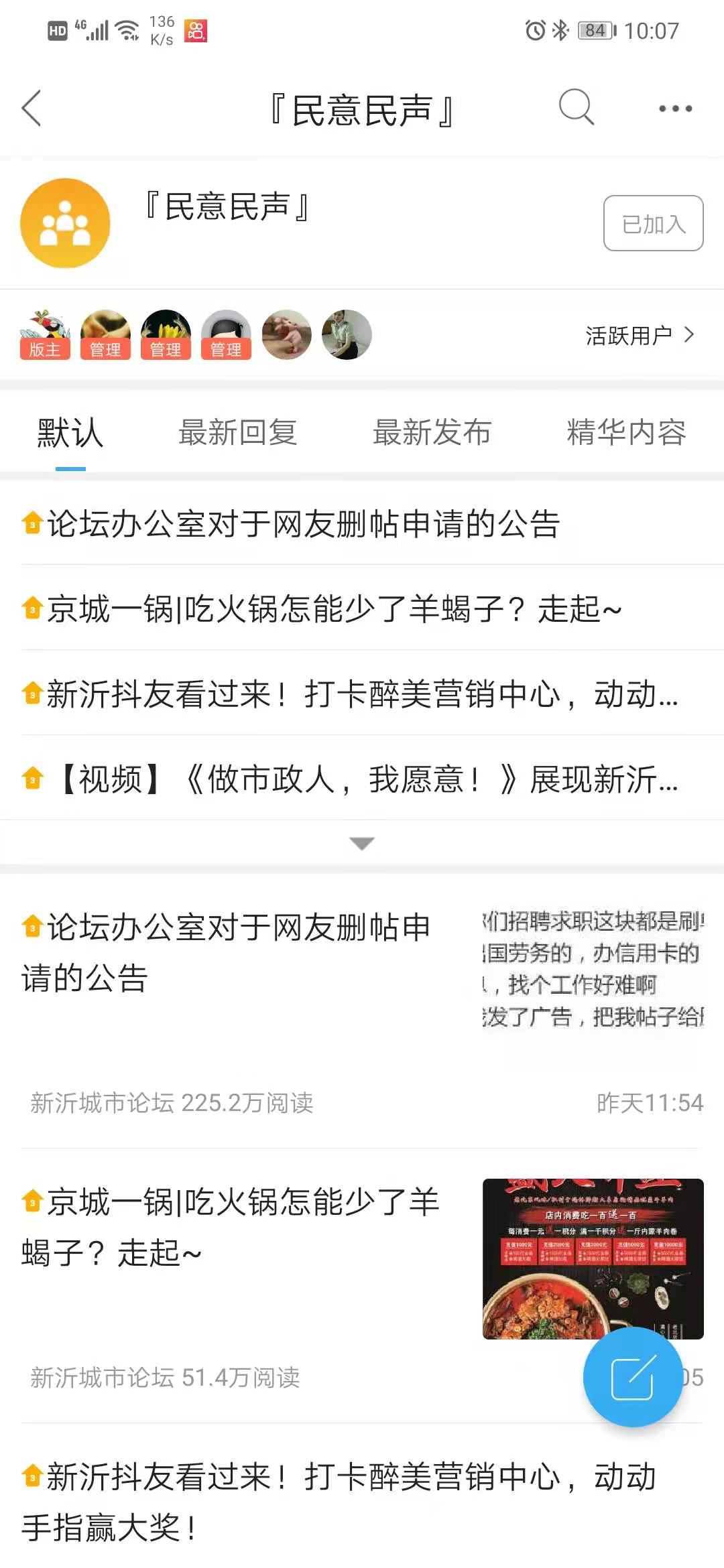This screenshot has height=1568, width=724.
Task: Go back using the top-left arrow
Action: pyautogui.click(x=32, y=109)
